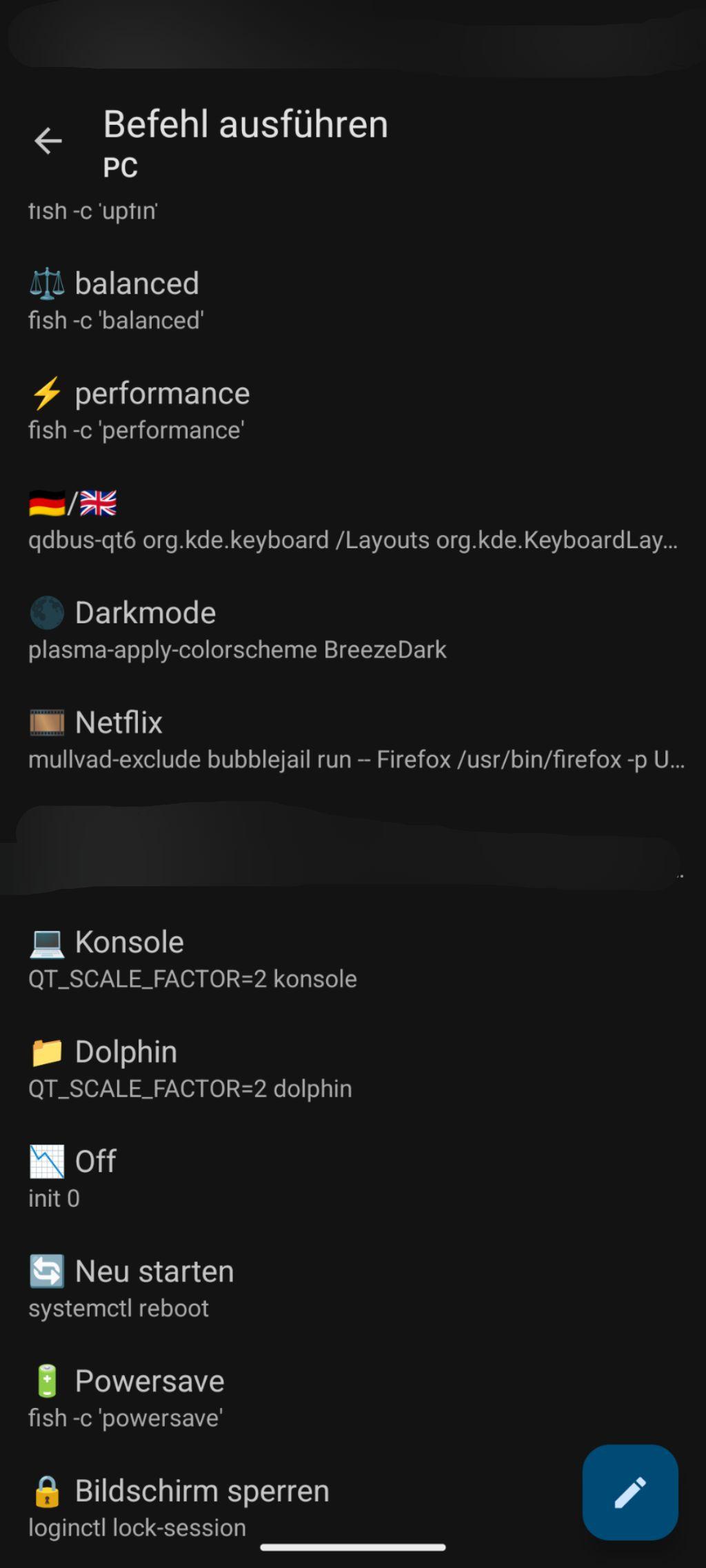Select Neu starten to reboot
The image size is (706, 1568).
tap(353, 1288)
